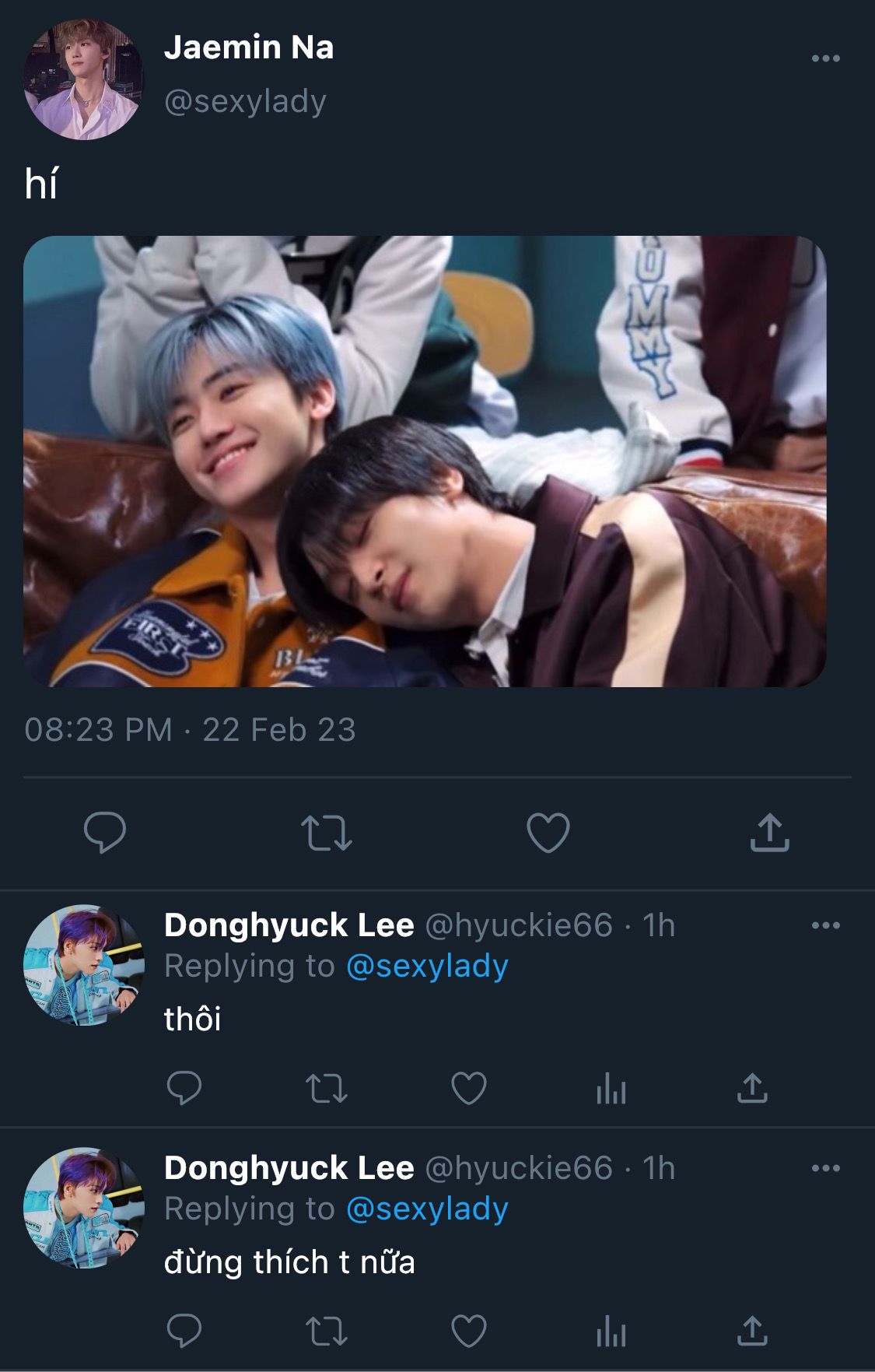Viewport: 875px width, 1372px height.
Task: Like the "thôi" reply
Action: pyautogui.click(x=469, y=1088)
